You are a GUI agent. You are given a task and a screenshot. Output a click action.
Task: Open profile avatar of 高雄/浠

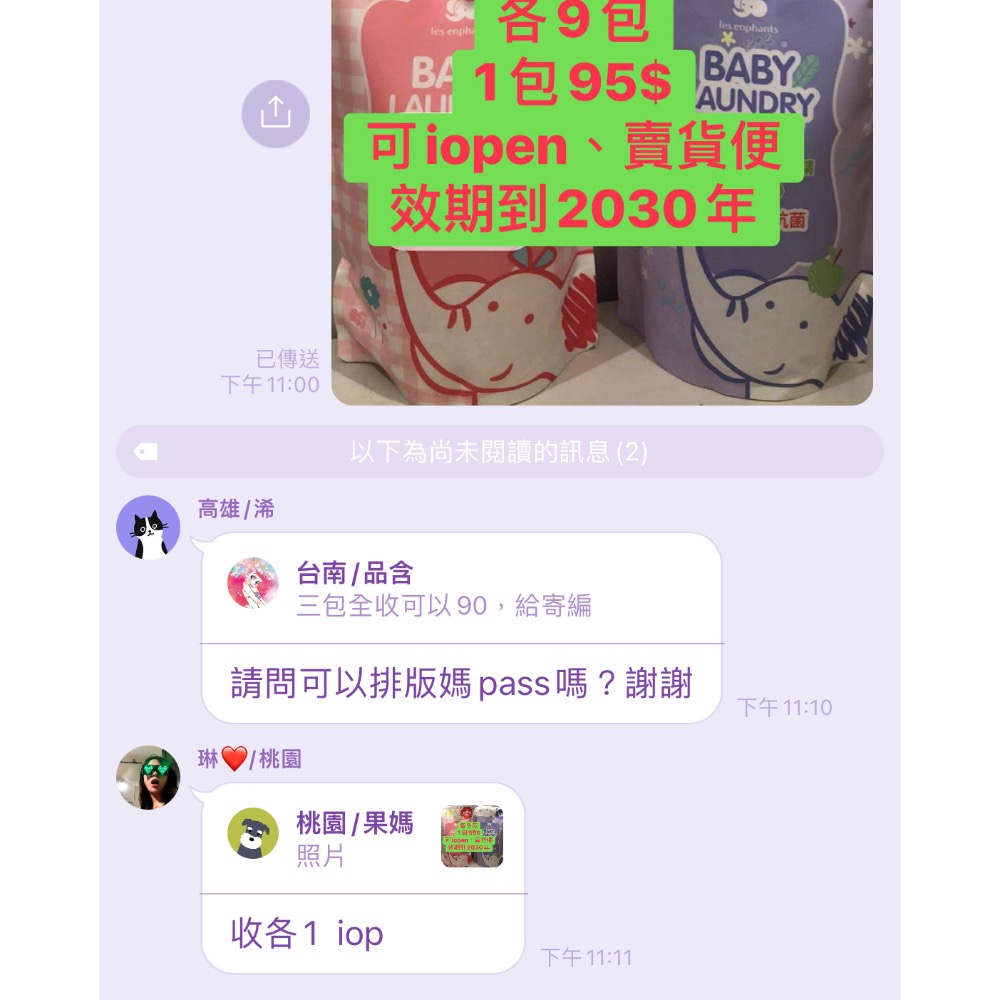point(148,527)
